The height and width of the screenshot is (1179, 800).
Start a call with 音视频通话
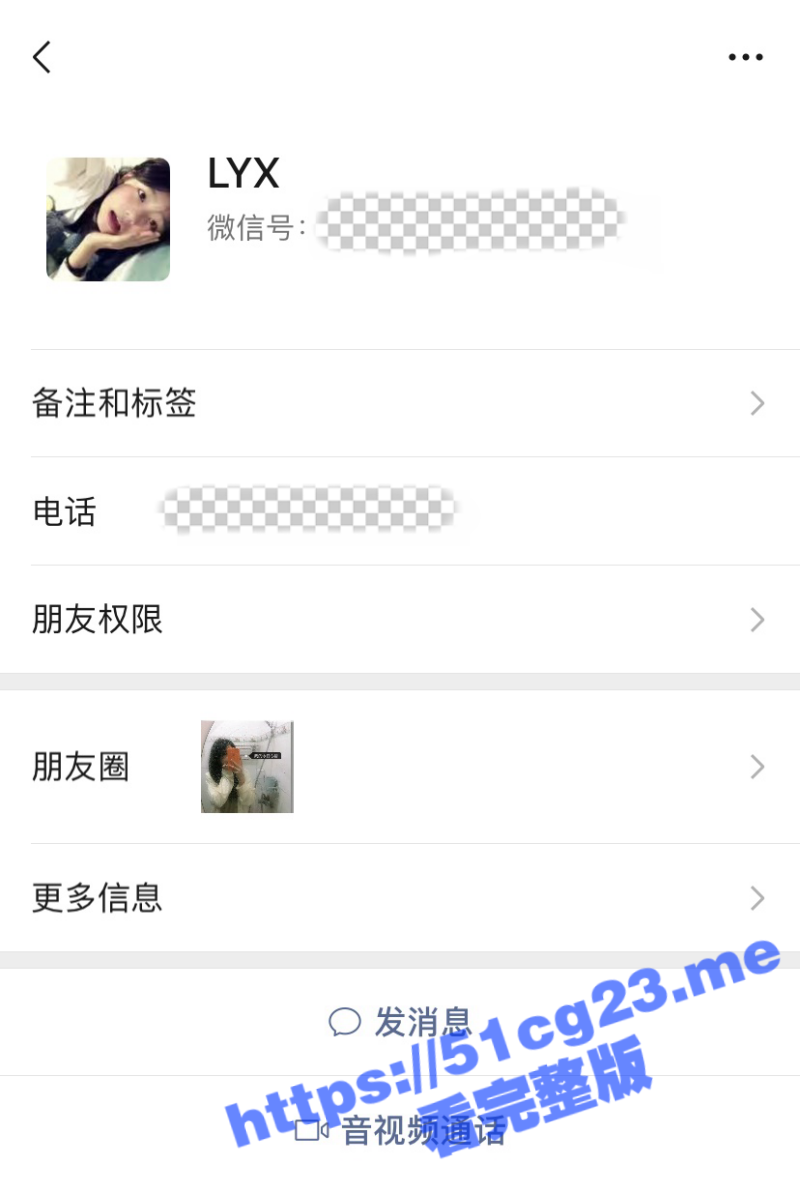pyautogui.click(x=400, y=1131)
